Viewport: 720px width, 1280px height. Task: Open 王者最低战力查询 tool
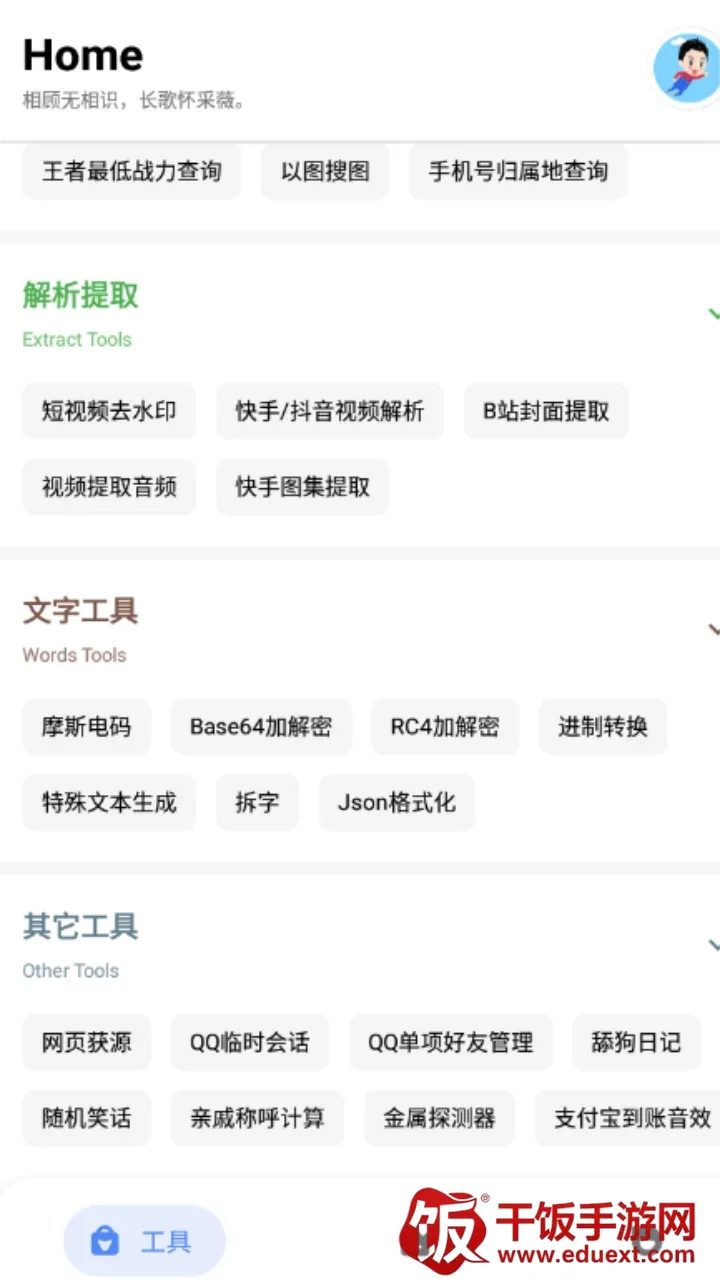tap(131, 171)
